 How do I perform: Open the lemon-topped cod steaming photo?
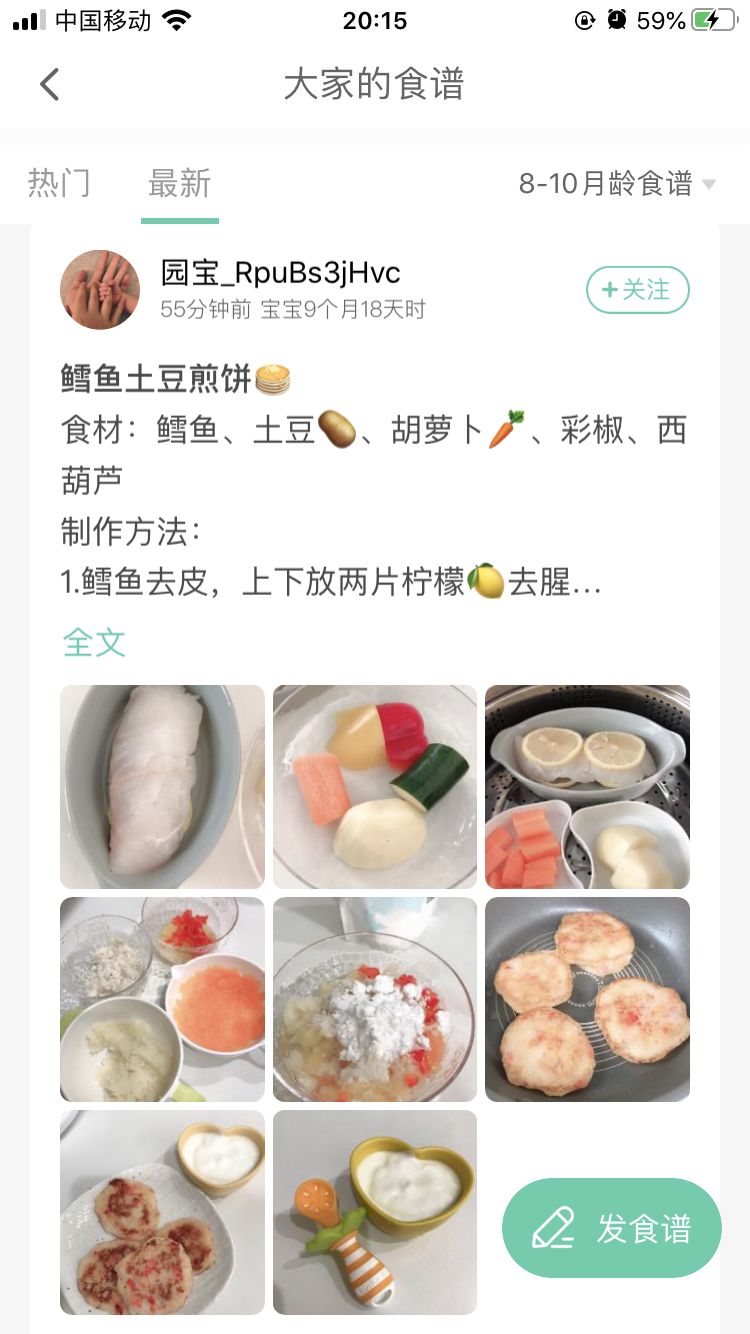pyautogui.click(x=587, y=786)
